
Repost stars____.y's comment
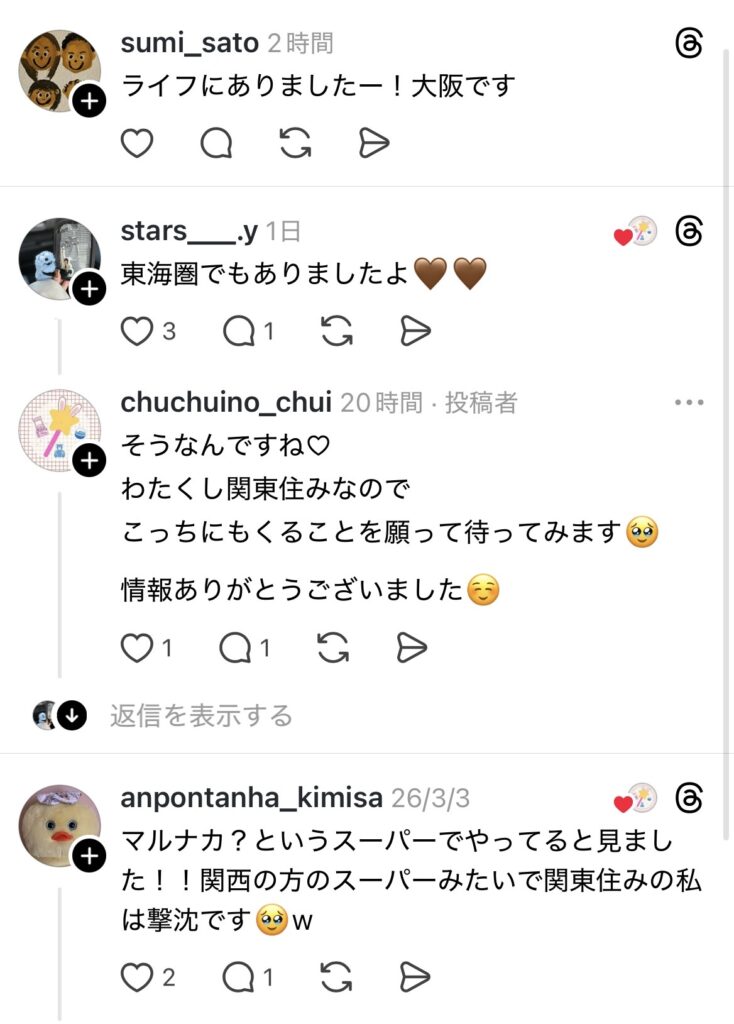[335, 331]
